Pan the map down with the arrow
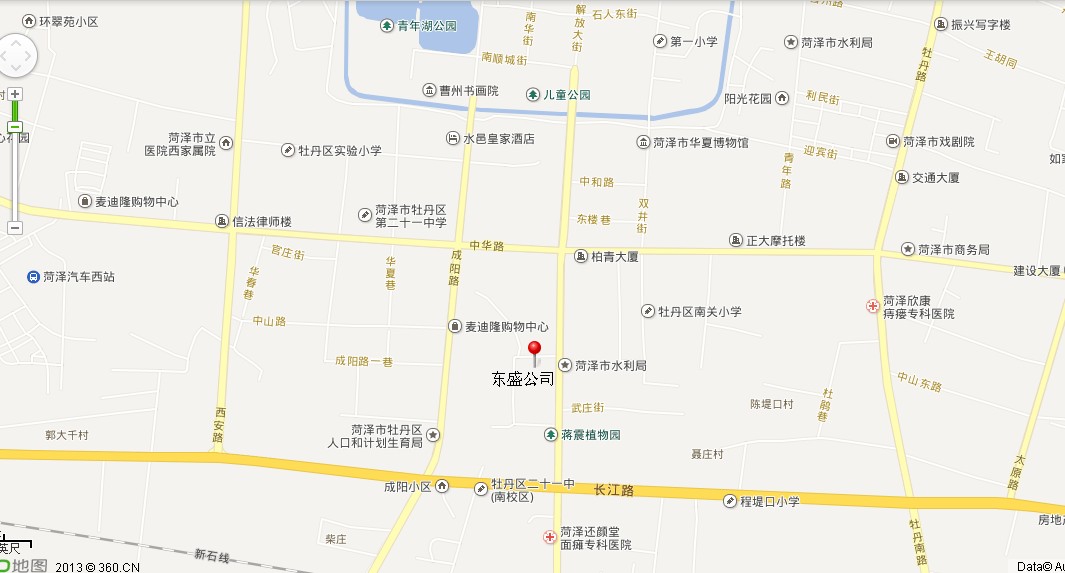 pos(15,71)
